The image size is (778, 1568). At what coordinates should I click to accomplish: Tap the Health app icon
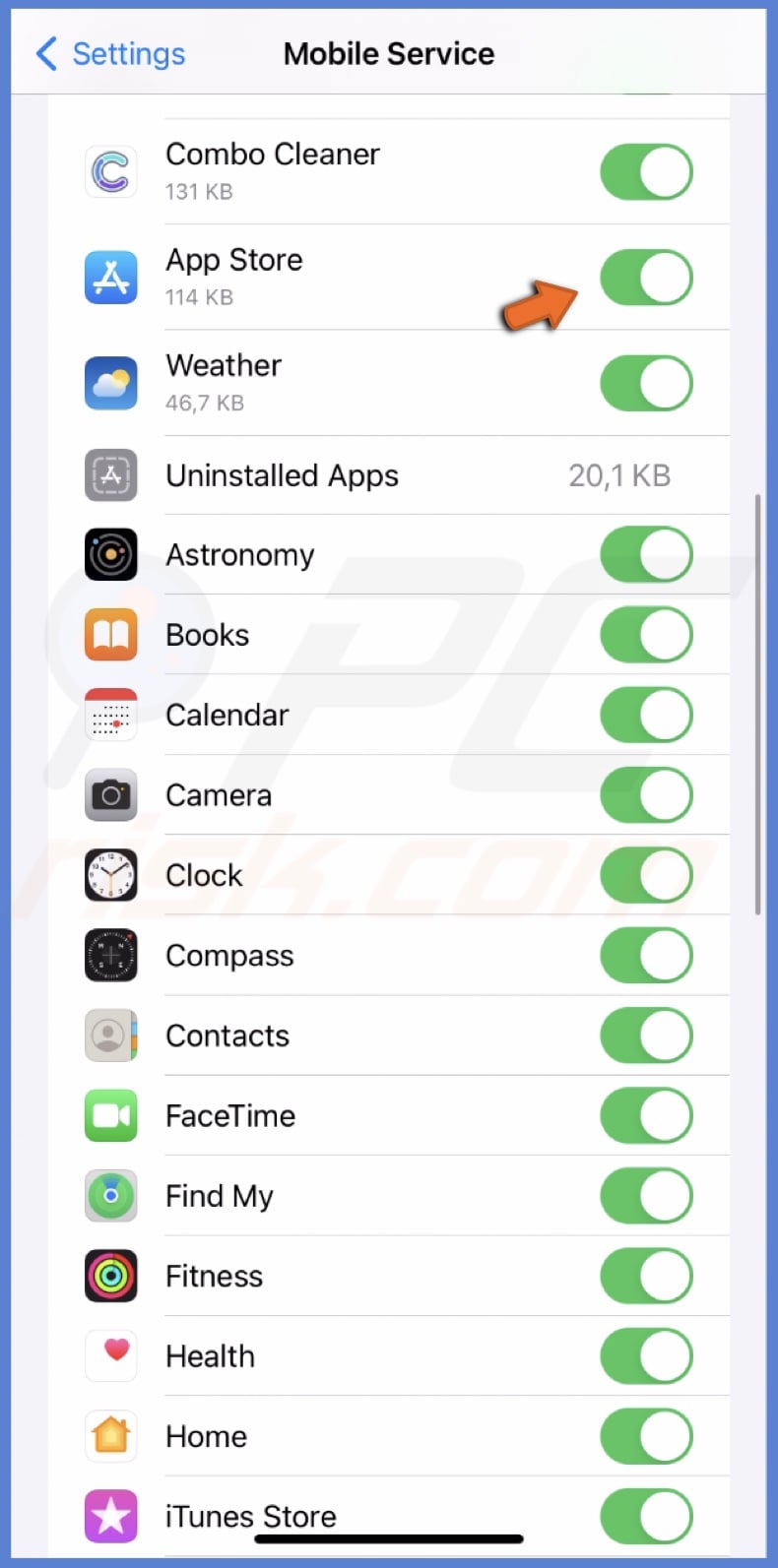pyautogui.click(x=110, y=1355)
